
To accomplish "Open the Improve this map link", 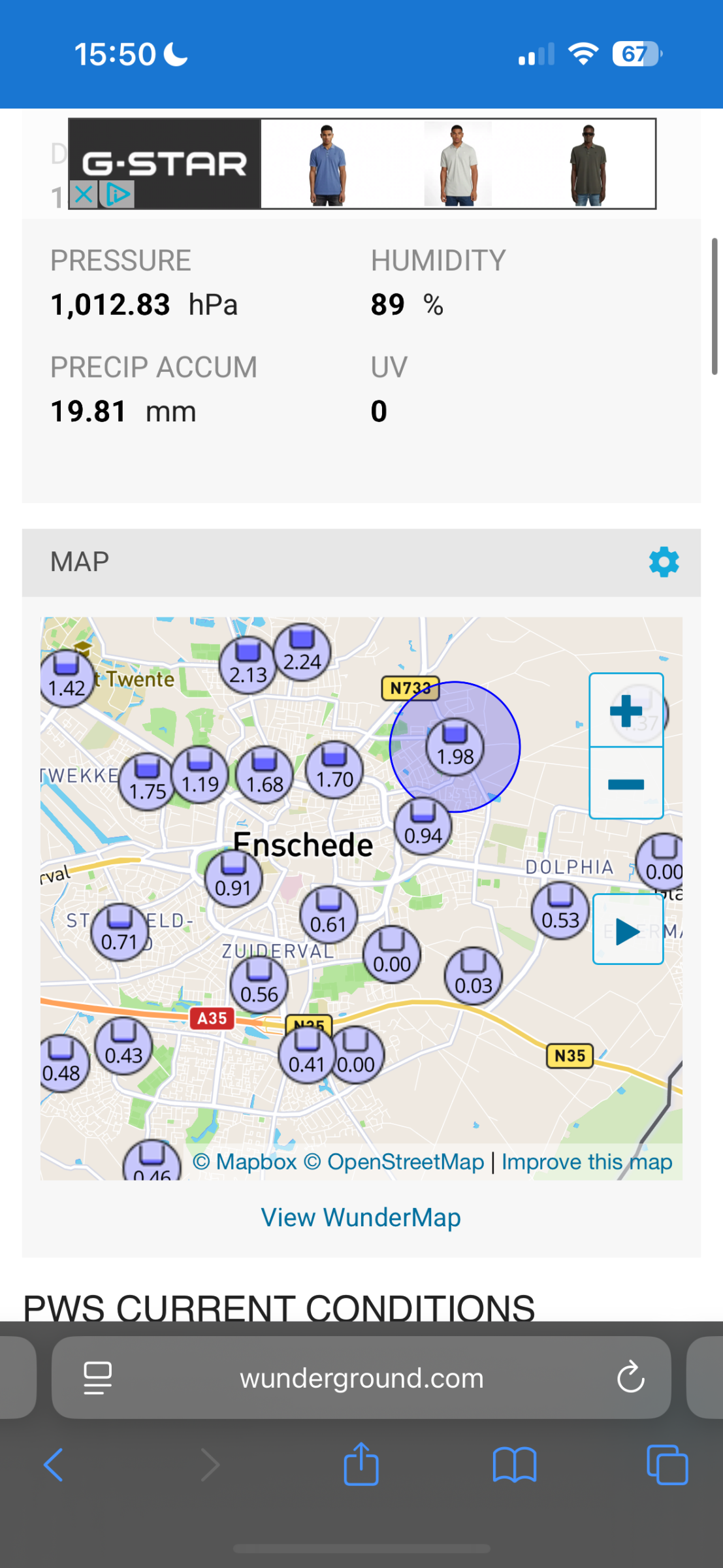I will [586, 1162].
